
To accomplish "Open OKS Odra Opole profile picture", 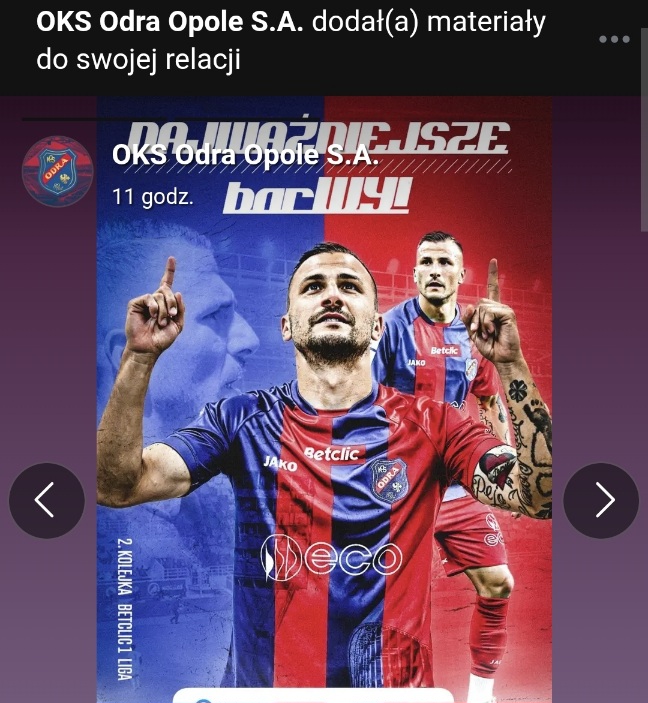I will [x=57, y=171].
